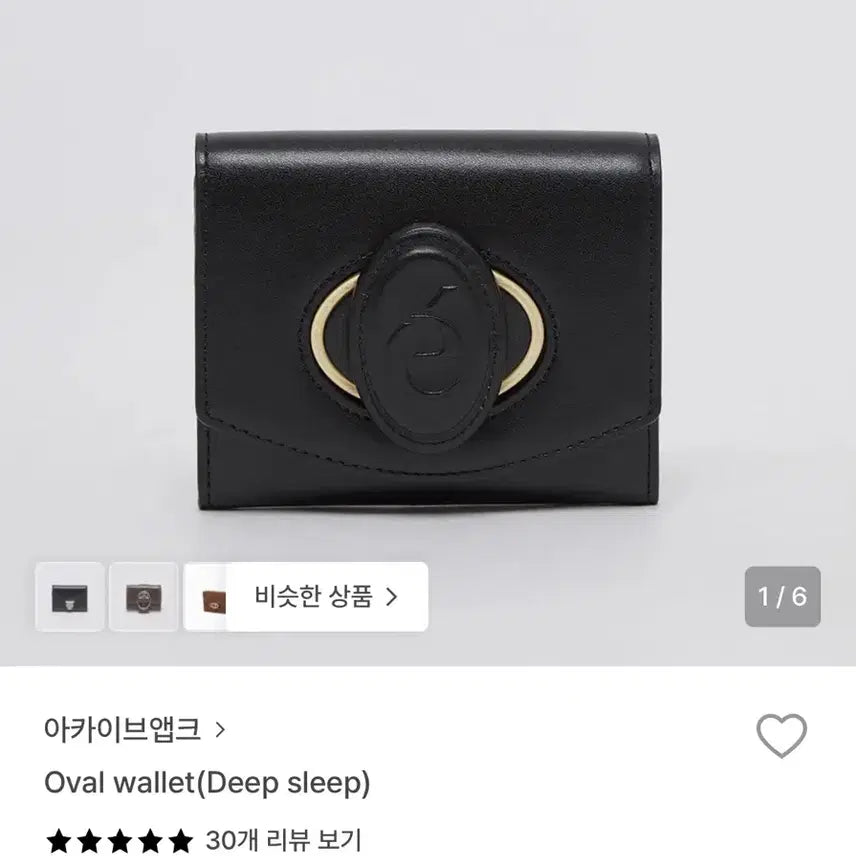856x856 pixels.
Task: Select the gray wallet thumbnail
Action: (143, 597)
